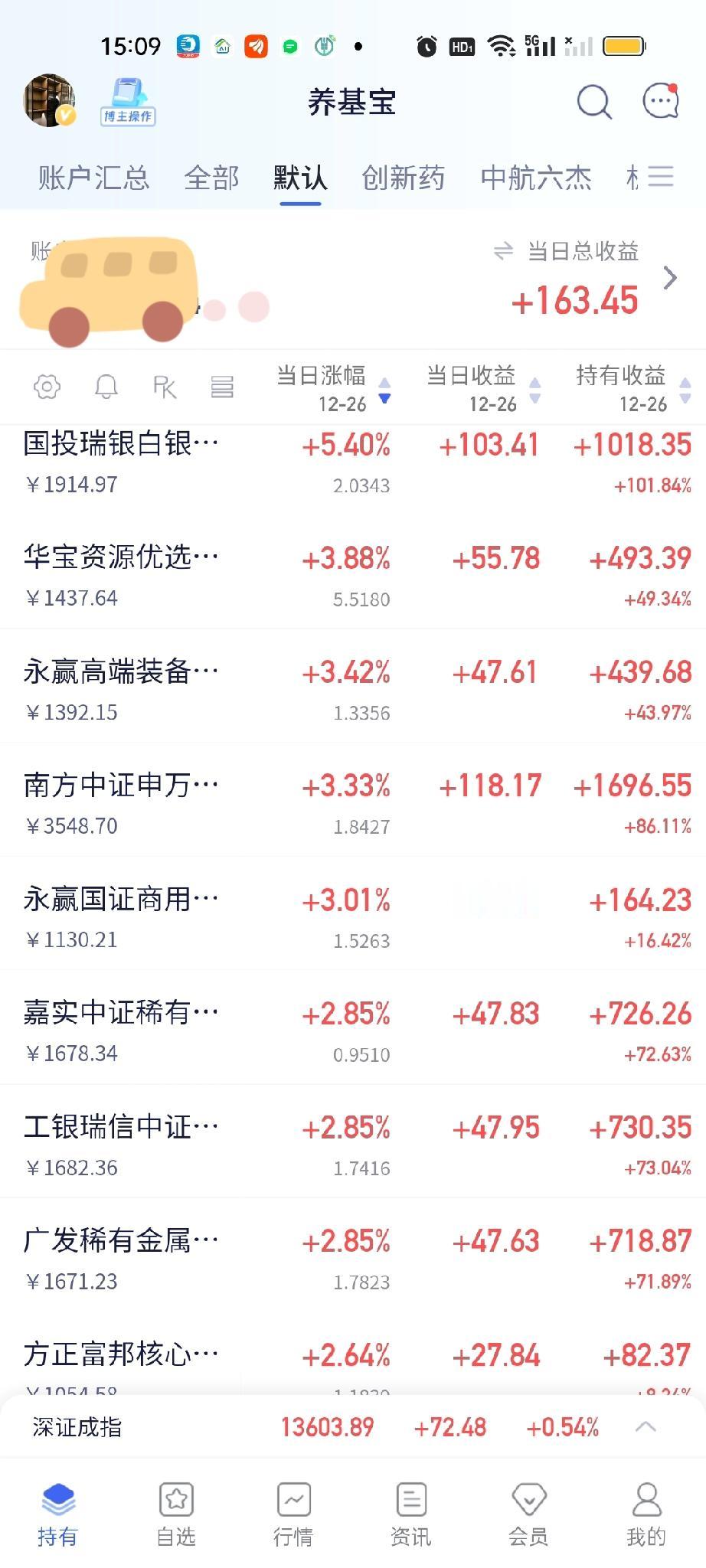The width and height of the screenshot is (706, 1568).
Task: Collapse the 深证成指 index bar
Action: click(647, 1426)
